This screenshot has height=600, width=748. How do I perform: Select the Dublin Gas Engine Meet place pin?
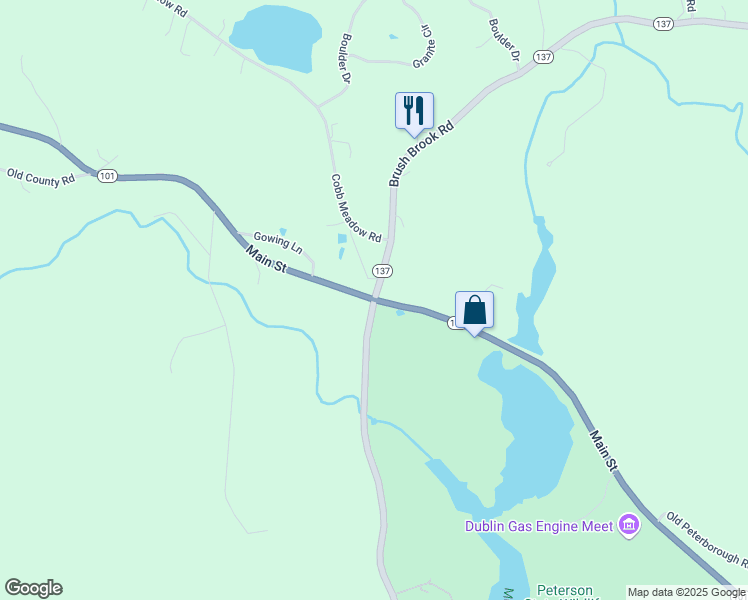click(629, 526)
